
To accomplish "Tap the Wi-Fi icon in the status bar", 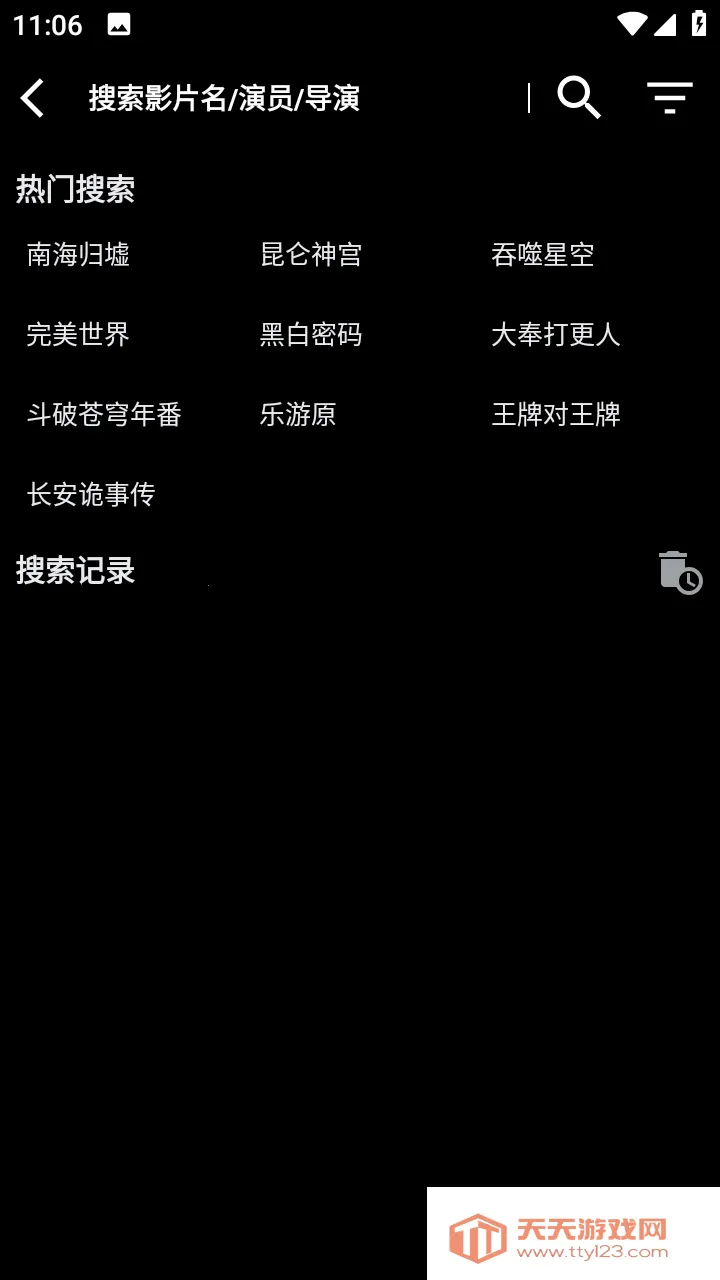I will [x=634, y=22].
